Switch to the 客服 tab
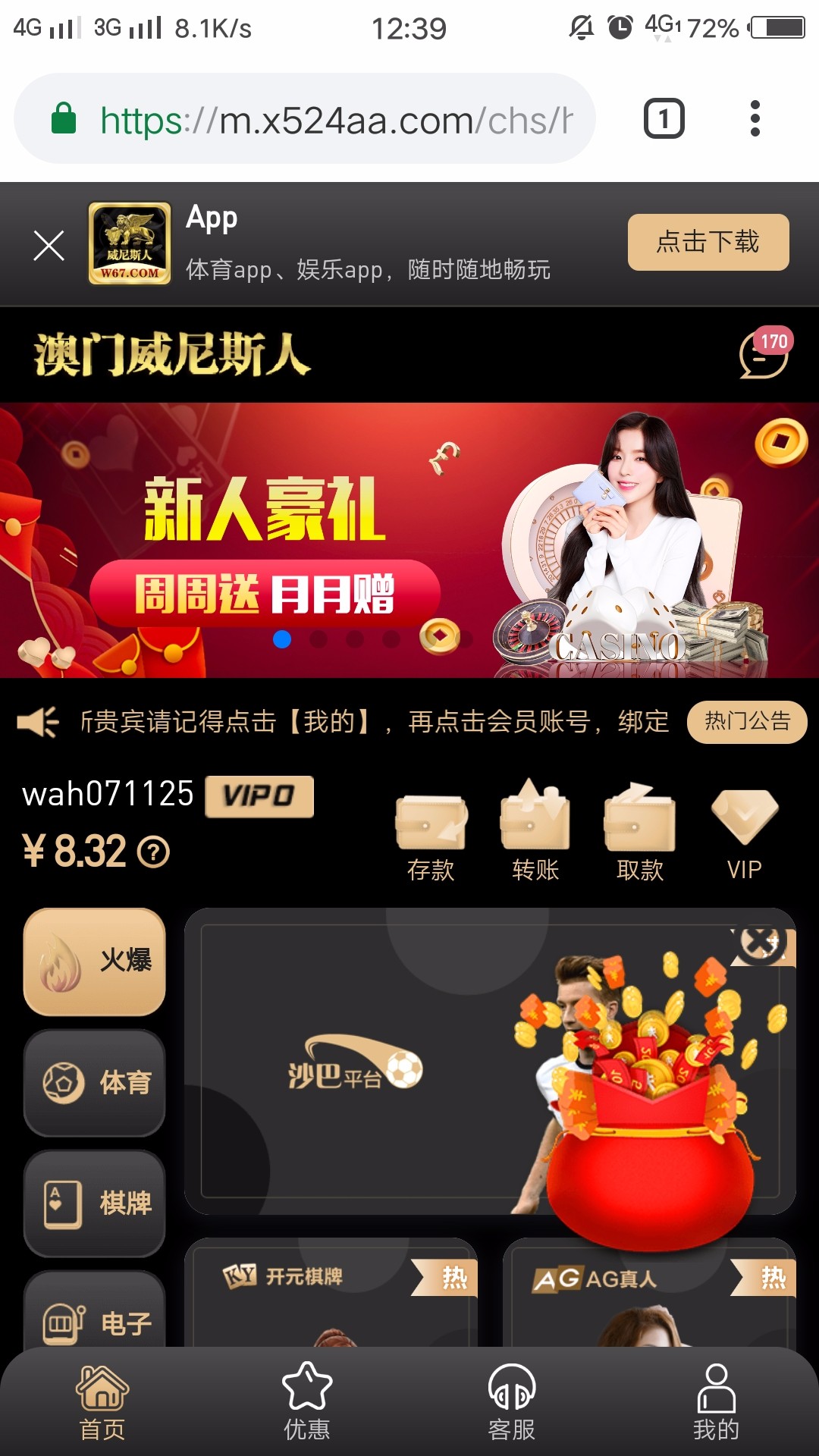 click(512, 1402)
